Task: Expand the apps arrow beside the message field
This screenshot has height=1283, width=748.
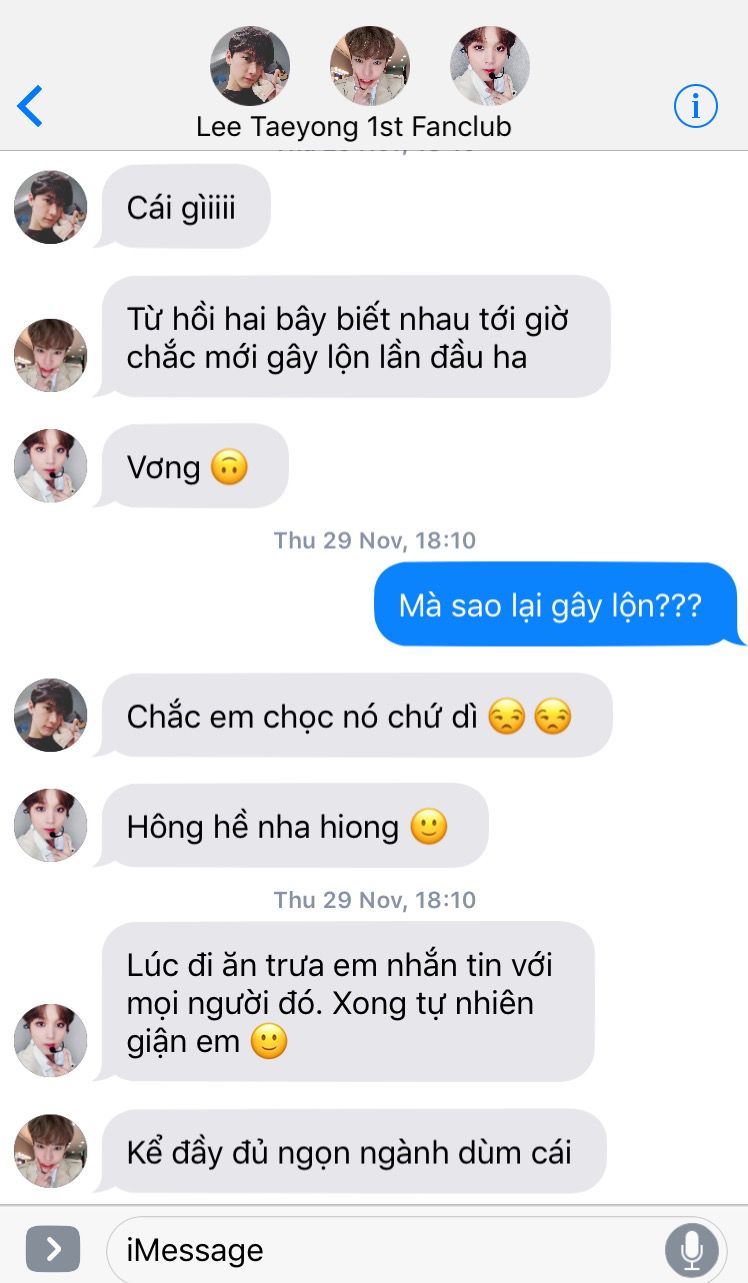Action: tap(53, 1249)
